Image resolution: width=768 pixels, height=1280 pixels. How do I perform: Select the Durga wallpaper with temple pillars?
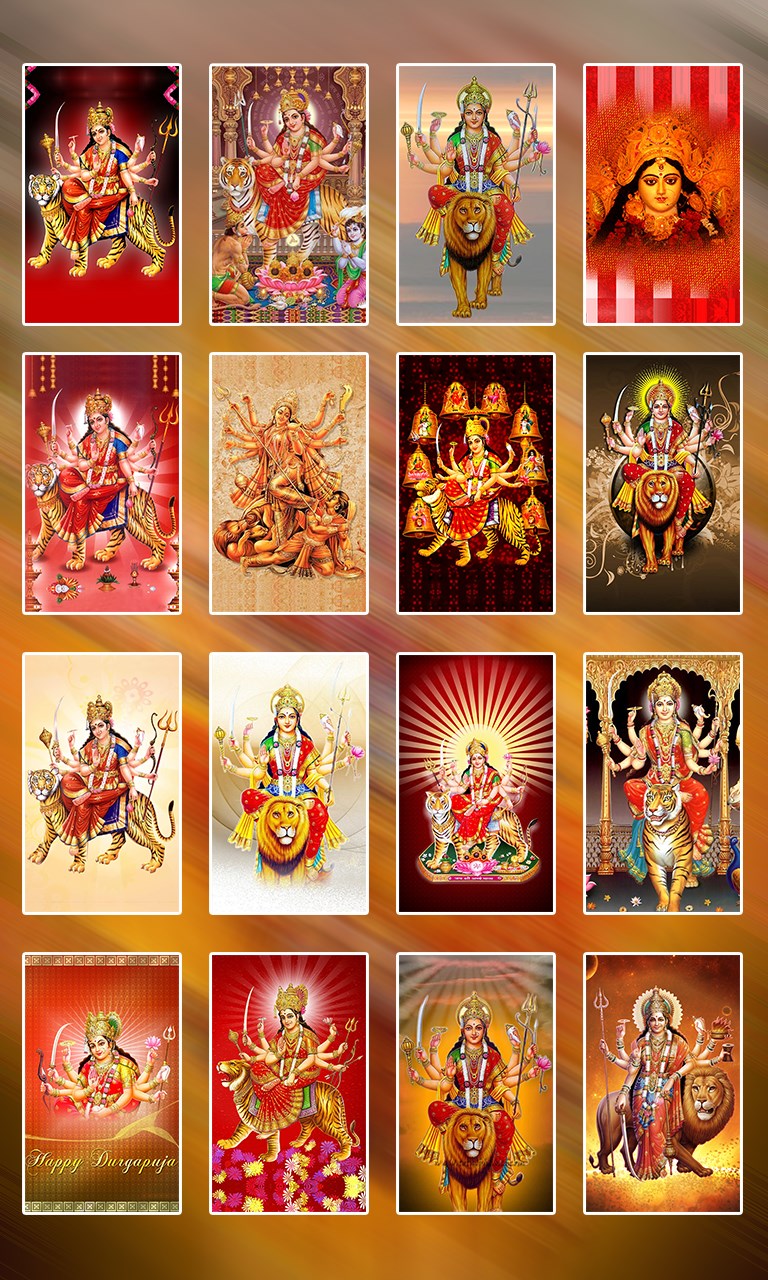click(289, 195)
